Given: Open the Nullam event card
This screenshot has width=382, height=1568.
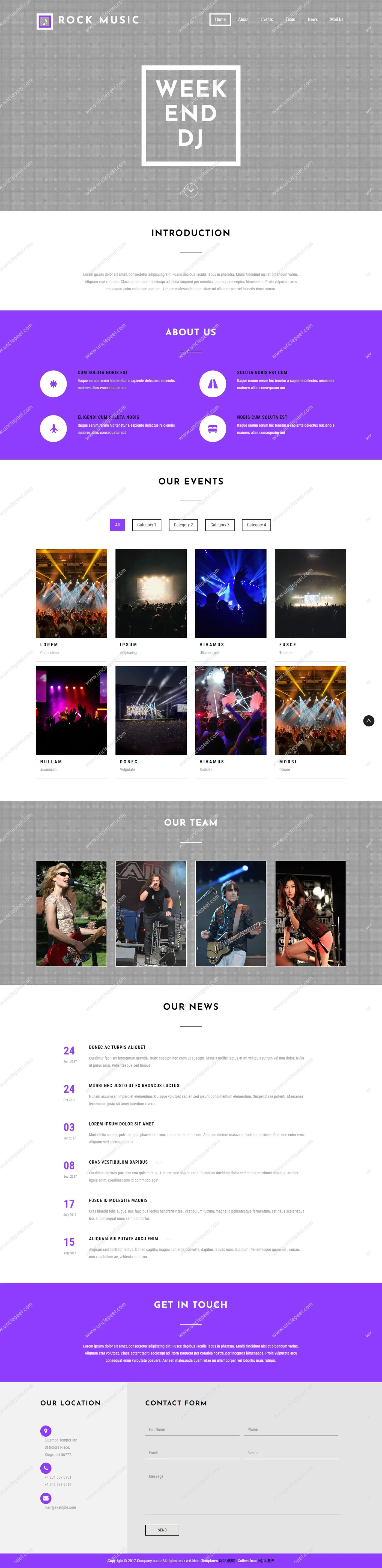Looking at the screenshot, I should (x=71, y=710).
